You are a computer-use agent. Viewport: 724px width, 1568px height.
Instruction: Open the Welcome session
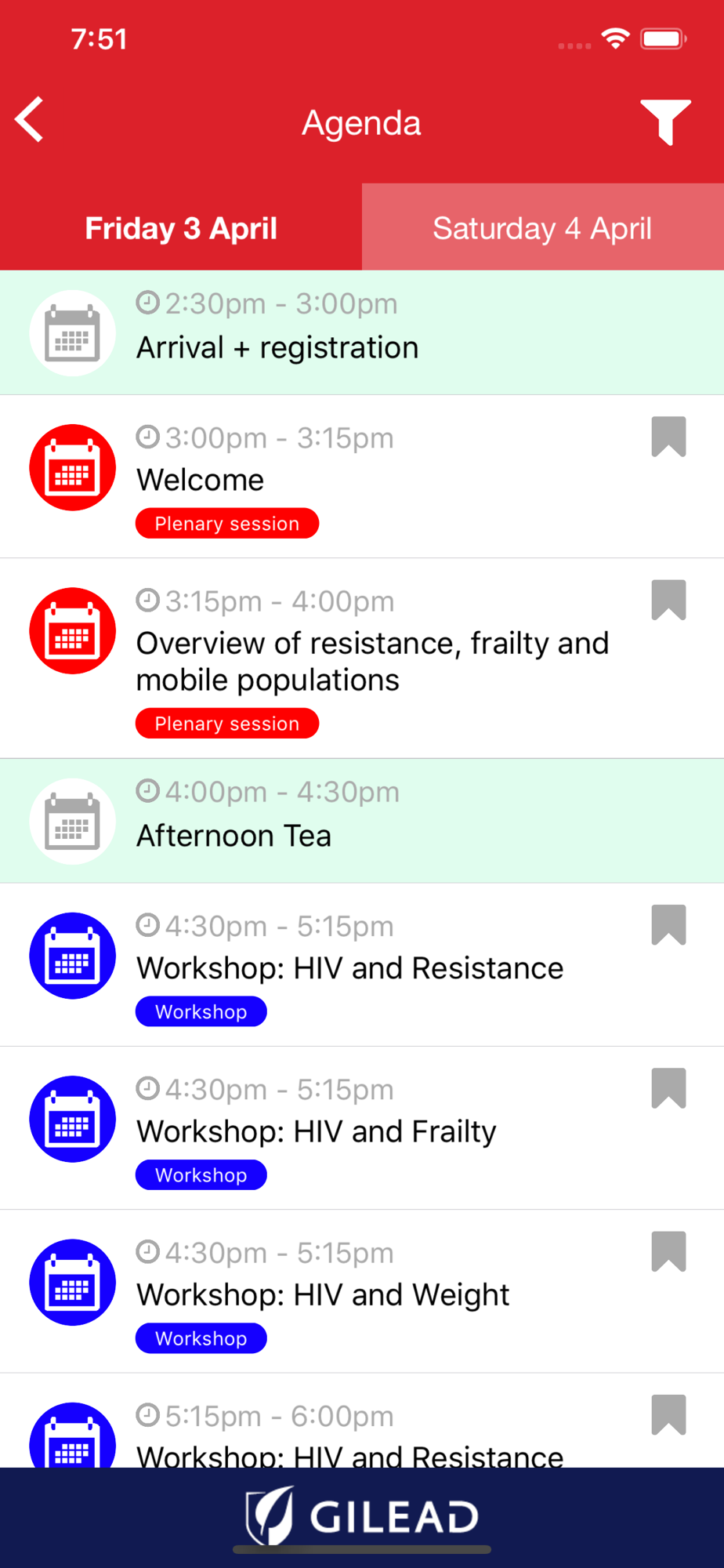(x=362, y=477)
